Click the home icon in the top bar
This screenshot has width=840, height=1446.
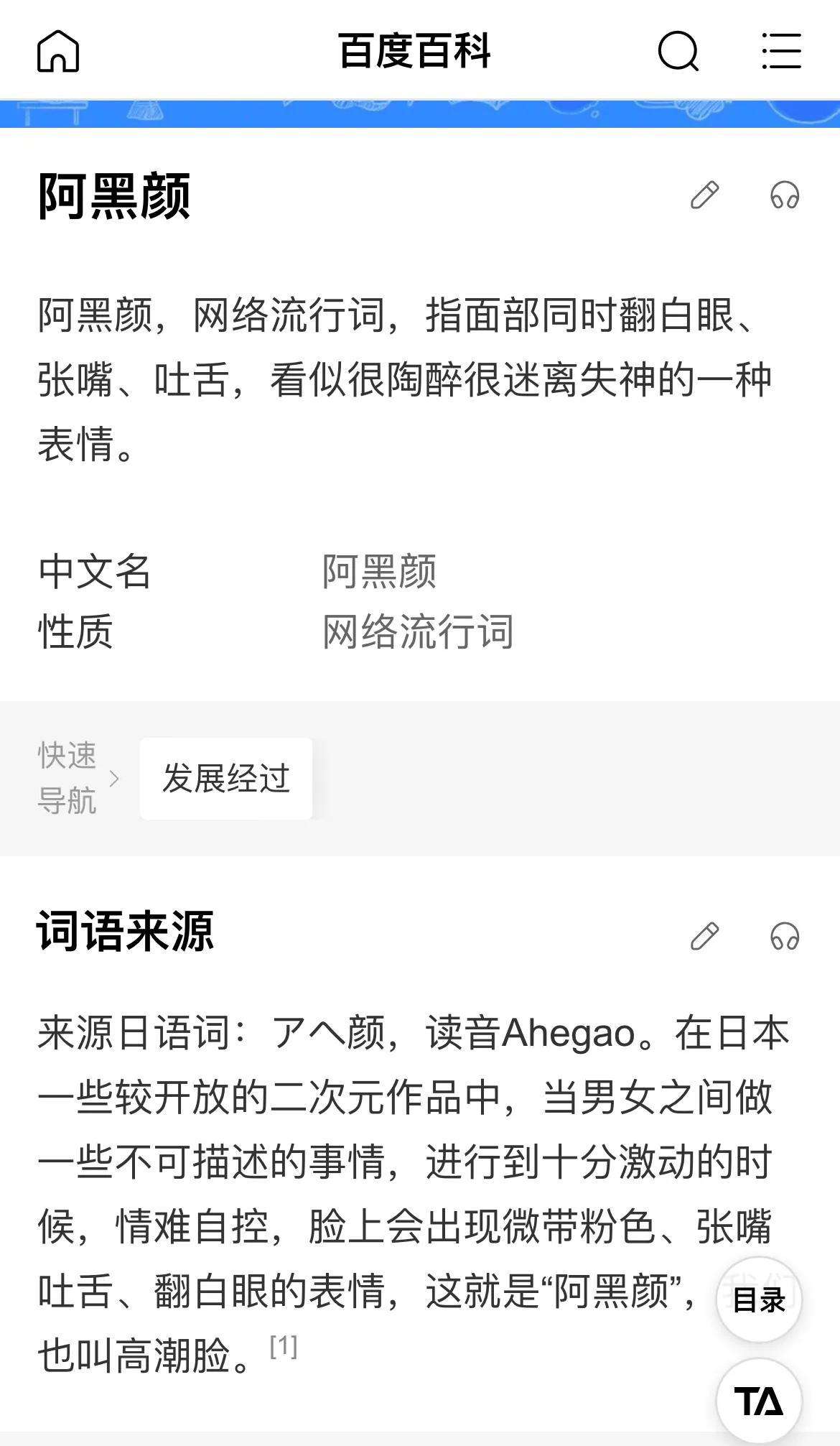57,52
